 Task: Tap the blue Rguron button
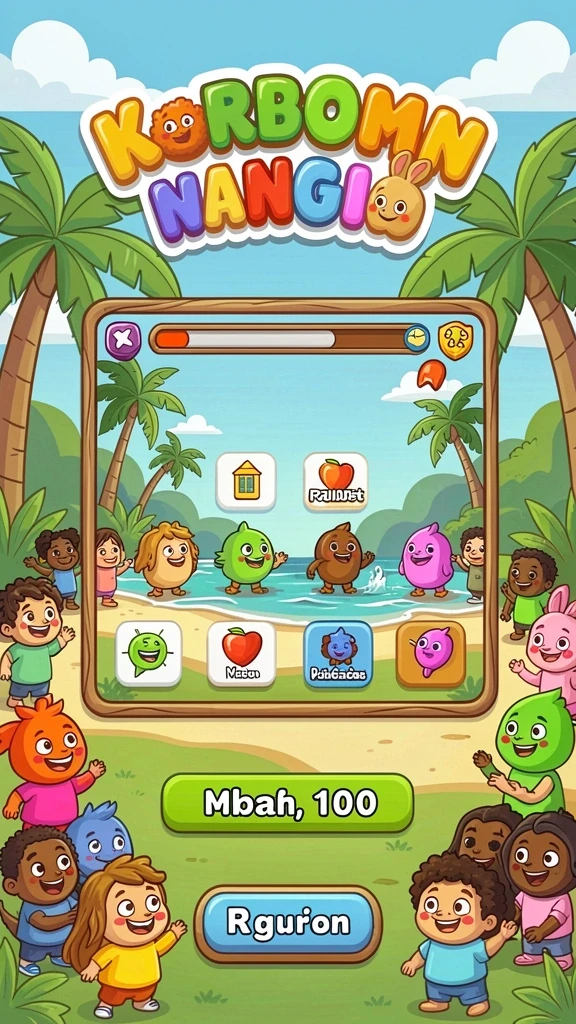(288, 923)
